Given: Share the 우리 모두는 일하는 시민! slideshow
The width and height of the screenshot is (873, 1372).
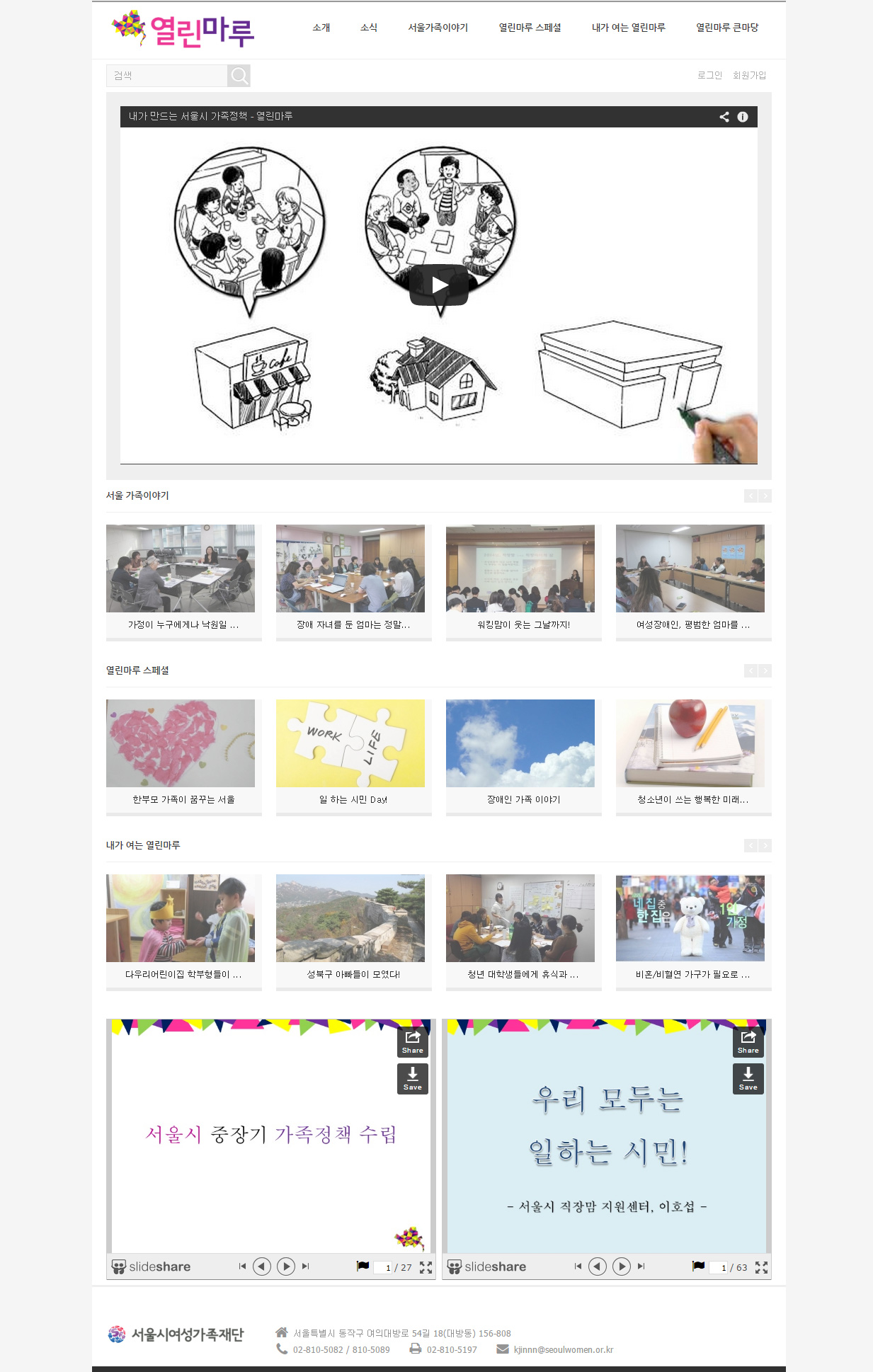Looking at the screenshot, I should click(x=748, y=1041).
